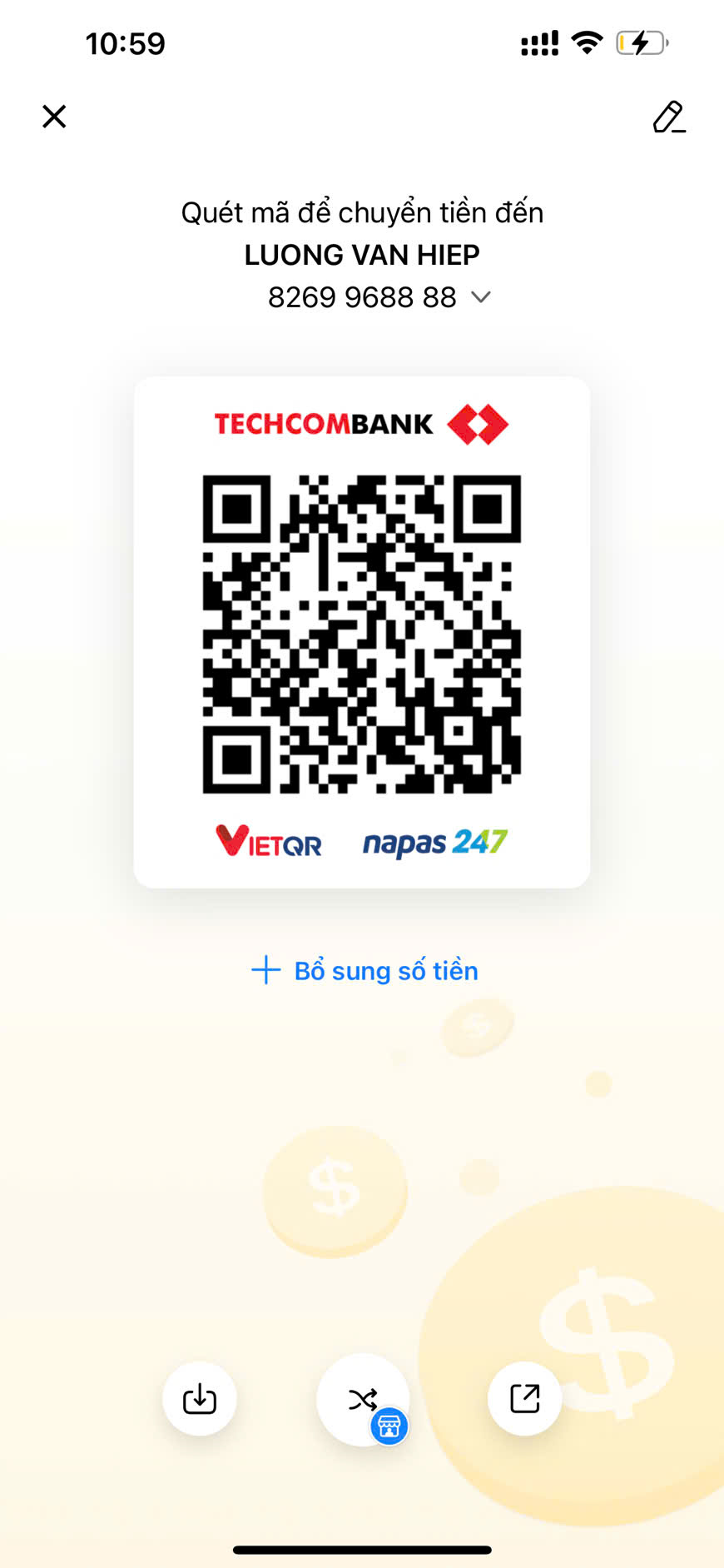Tap the pencil edit icon
The image size is (724, 1568).
pyautogui.click(x=669, y=117)
